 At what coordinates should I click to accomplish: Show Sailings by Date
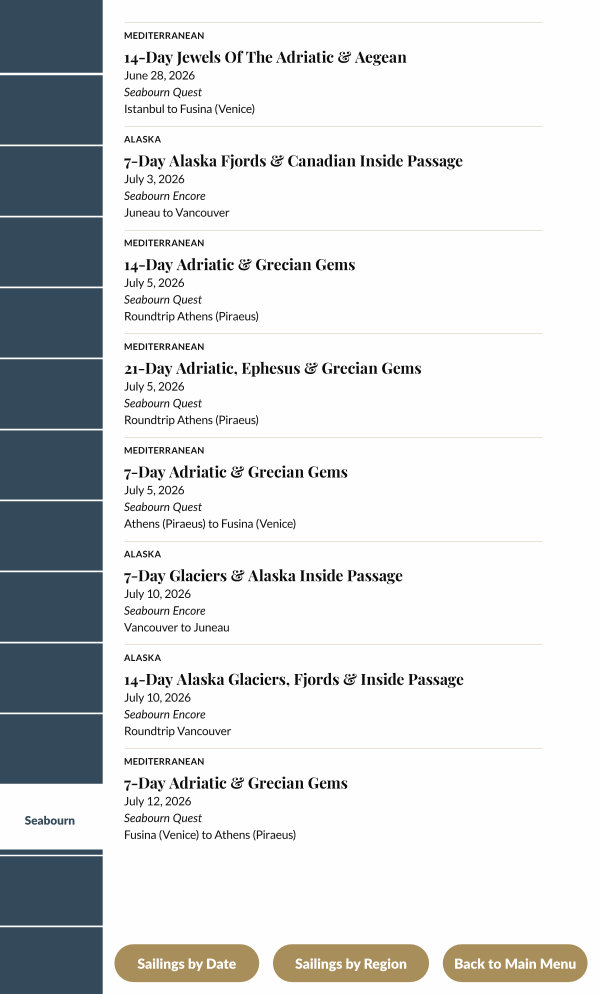click(187, 964)
